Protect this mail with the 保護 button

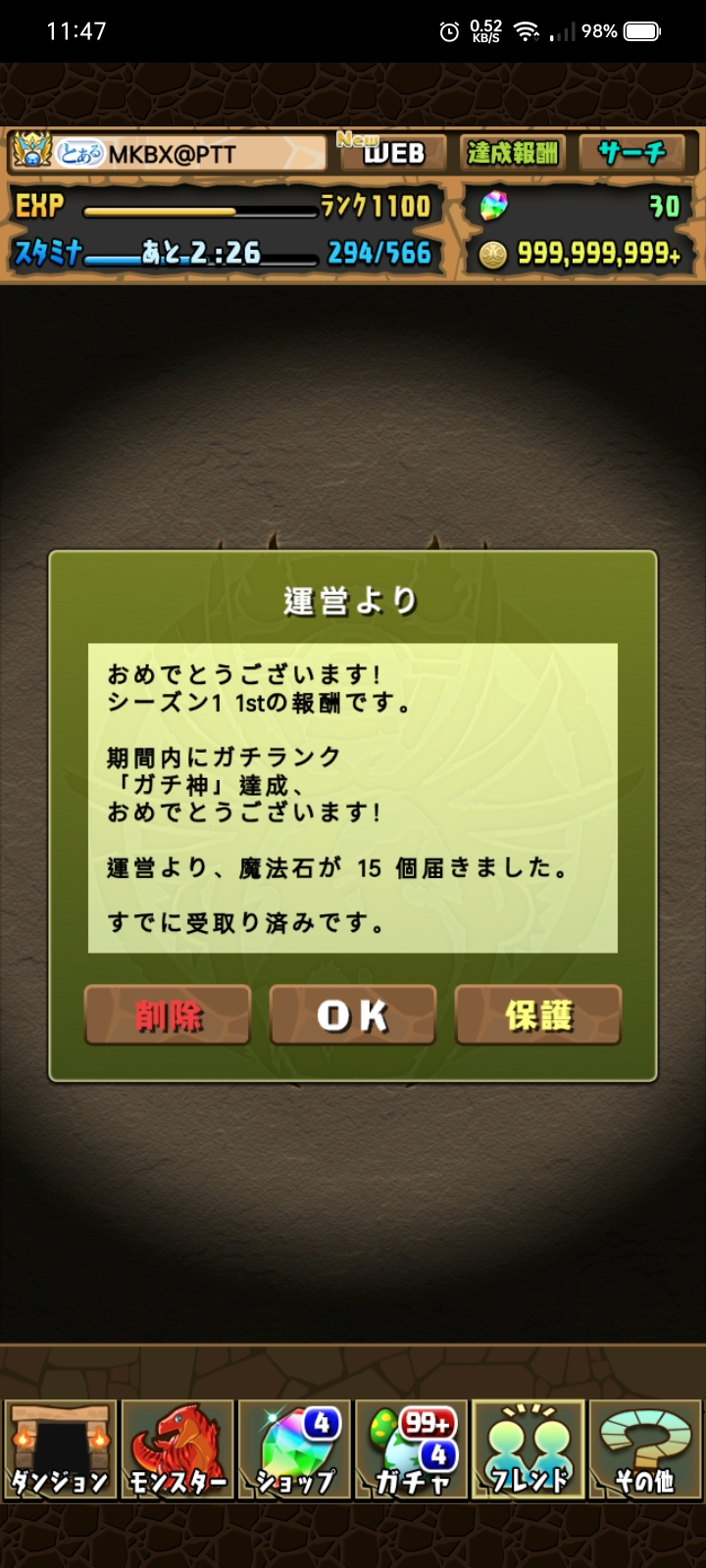538,1015
